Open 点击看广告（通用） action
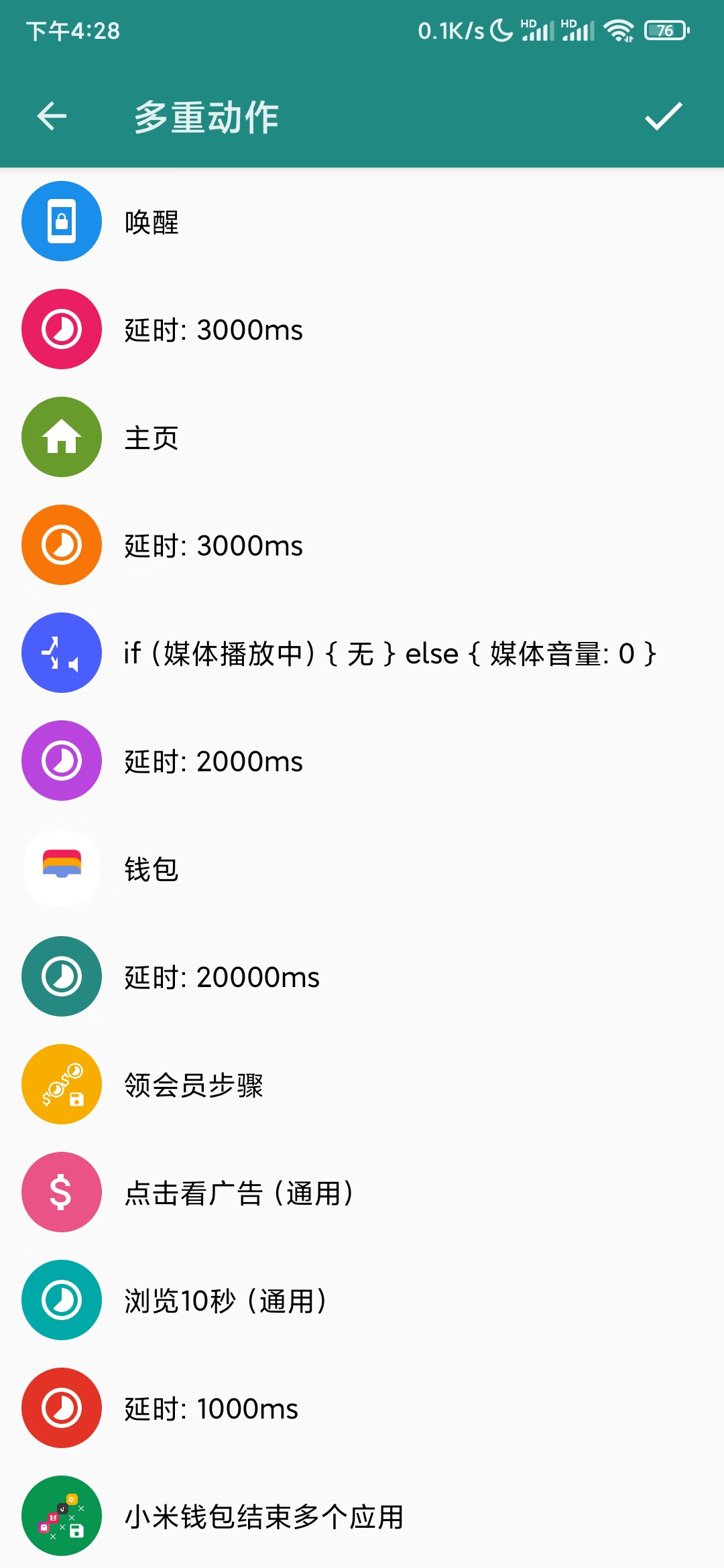Viewport: 724px width, 1568px height. point(239,1193)
